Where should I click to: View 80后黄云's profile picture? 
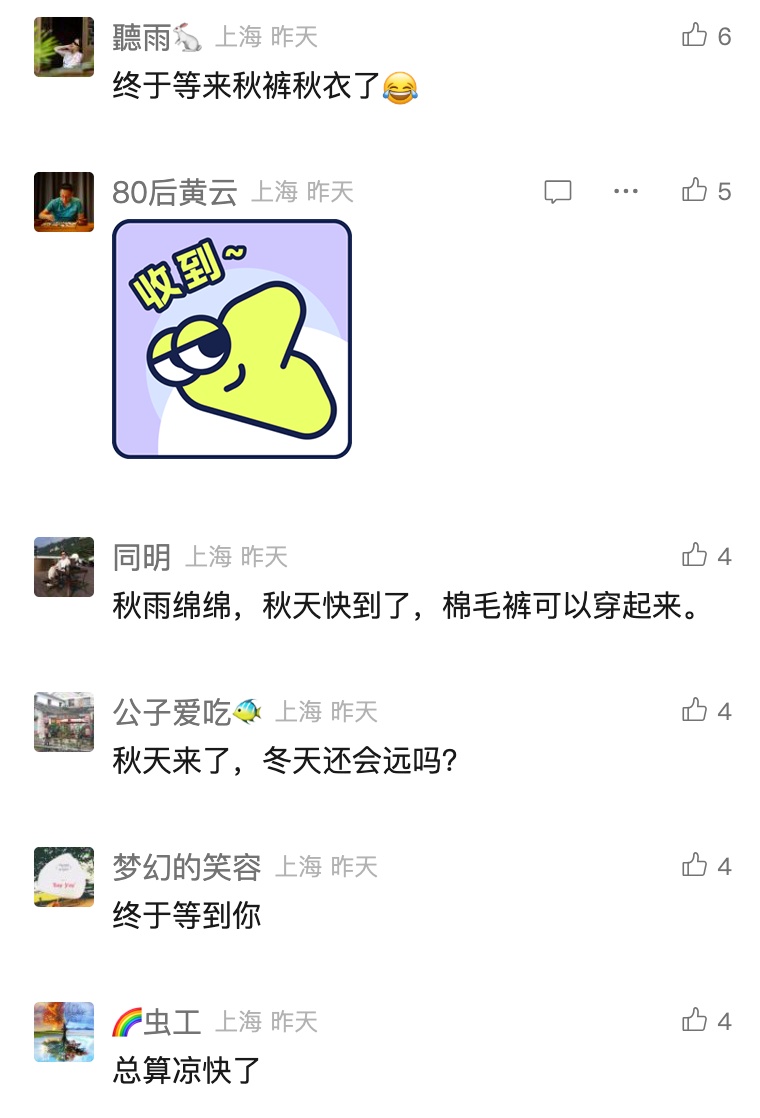pos(64,202)
